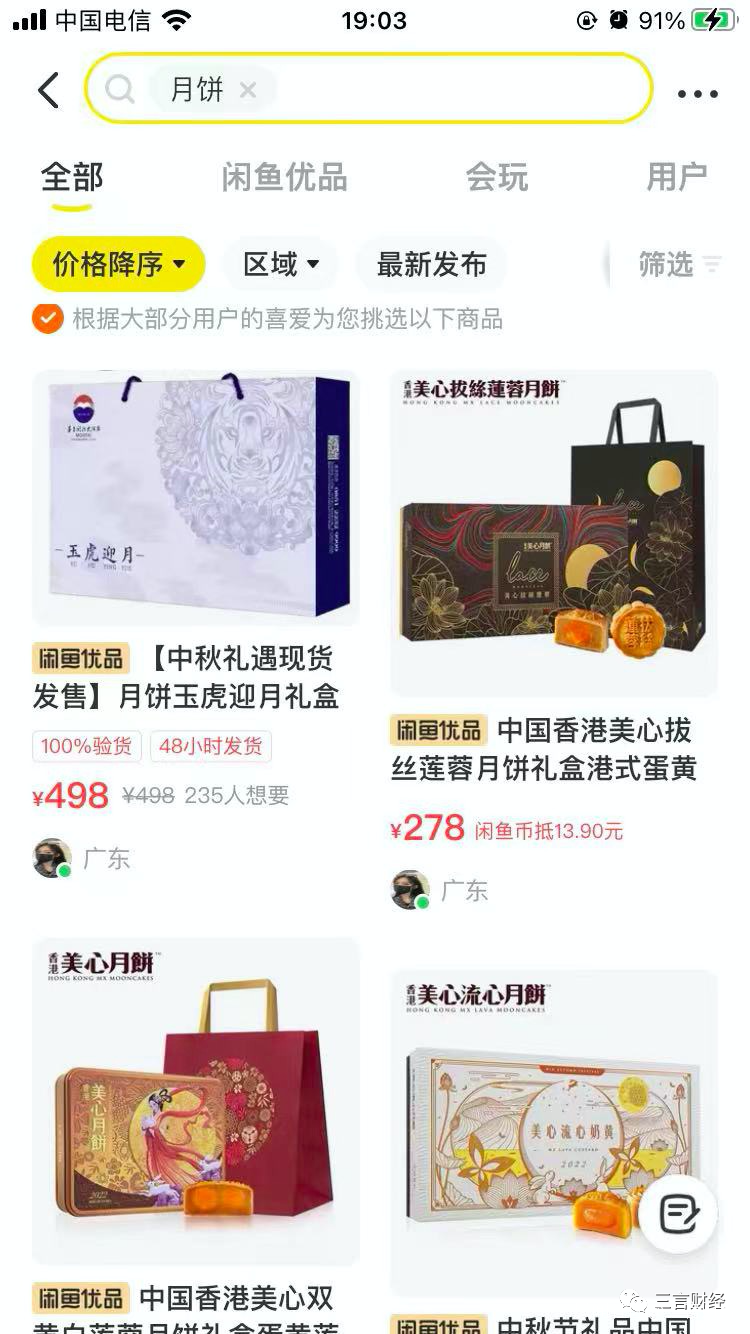Go back using the top-left arrow

click(48, 90)
